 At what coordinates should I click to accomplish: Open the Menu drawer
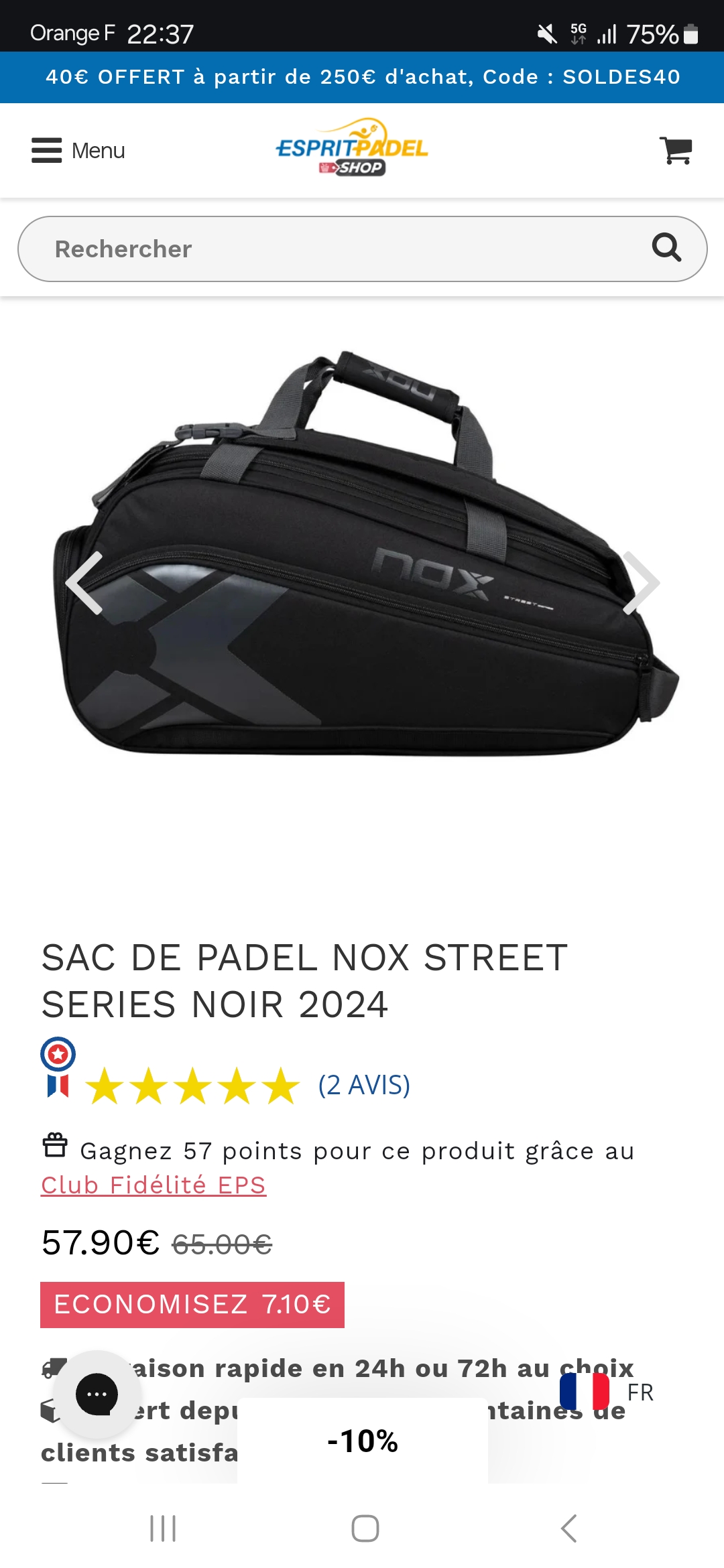click(x=78, y=151)
